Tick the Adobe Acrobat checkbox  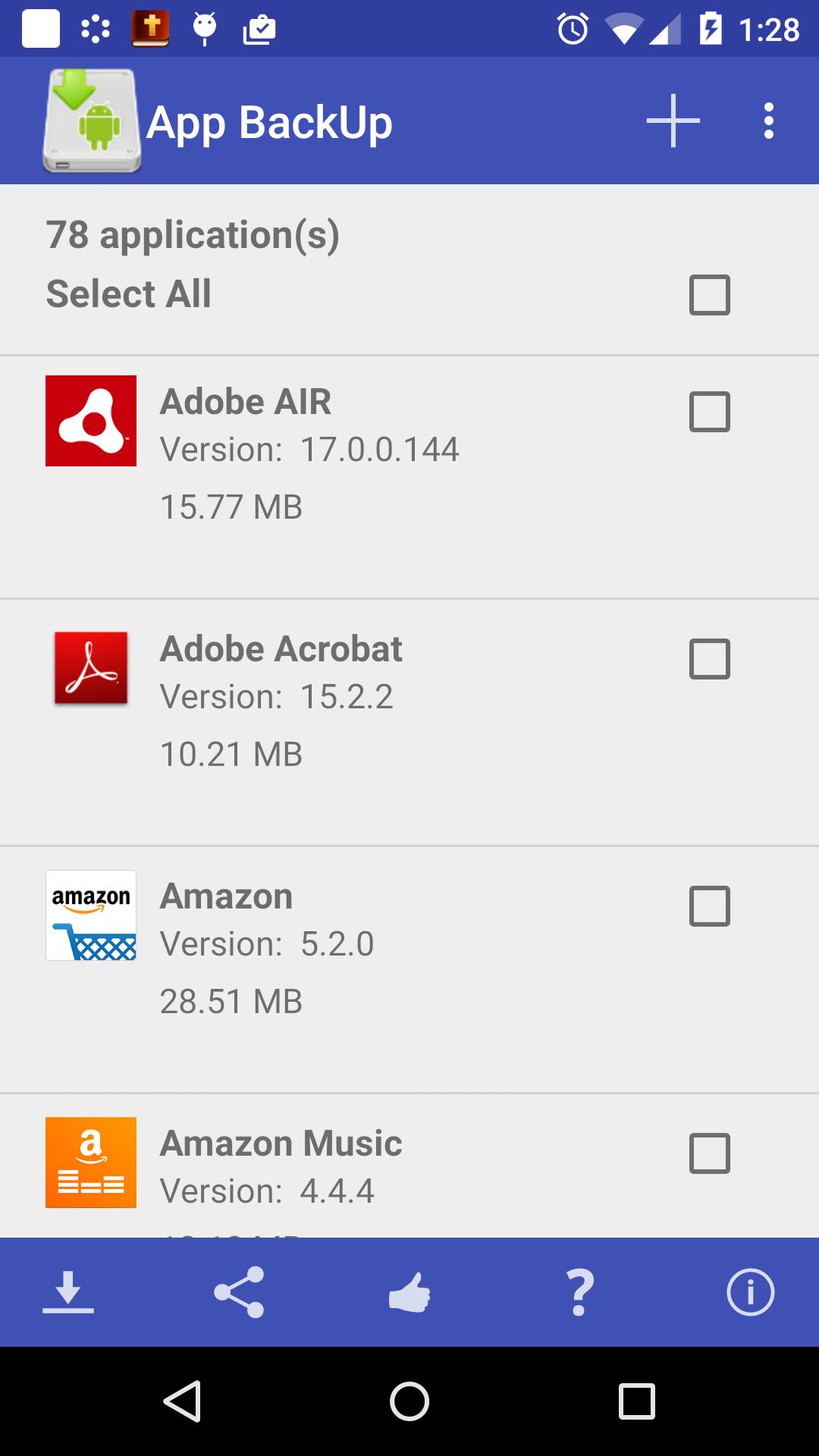pyautogui.click(x=709, y=658)
